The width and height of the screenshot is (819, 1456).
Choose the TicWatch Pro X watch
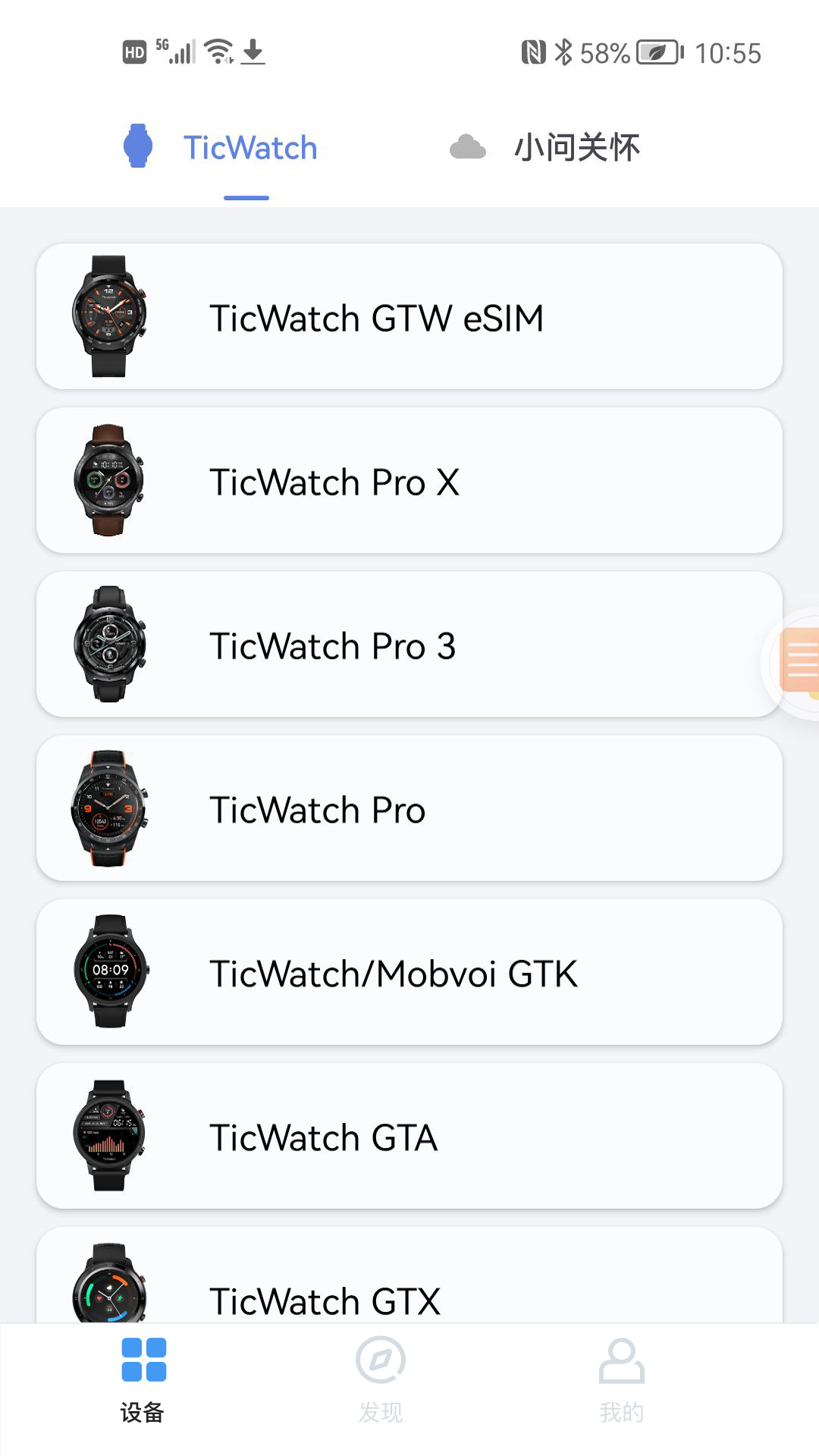click(409, 481)
